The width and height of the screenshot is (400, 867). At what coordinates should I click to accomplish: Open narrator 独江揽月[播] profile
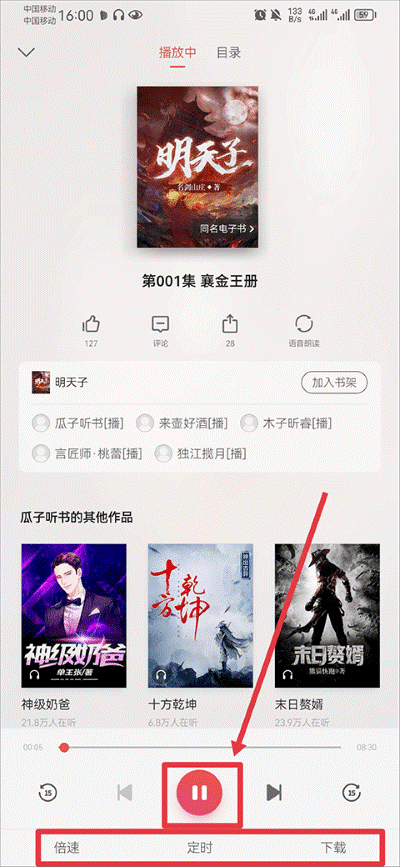[x=200, y=453]
